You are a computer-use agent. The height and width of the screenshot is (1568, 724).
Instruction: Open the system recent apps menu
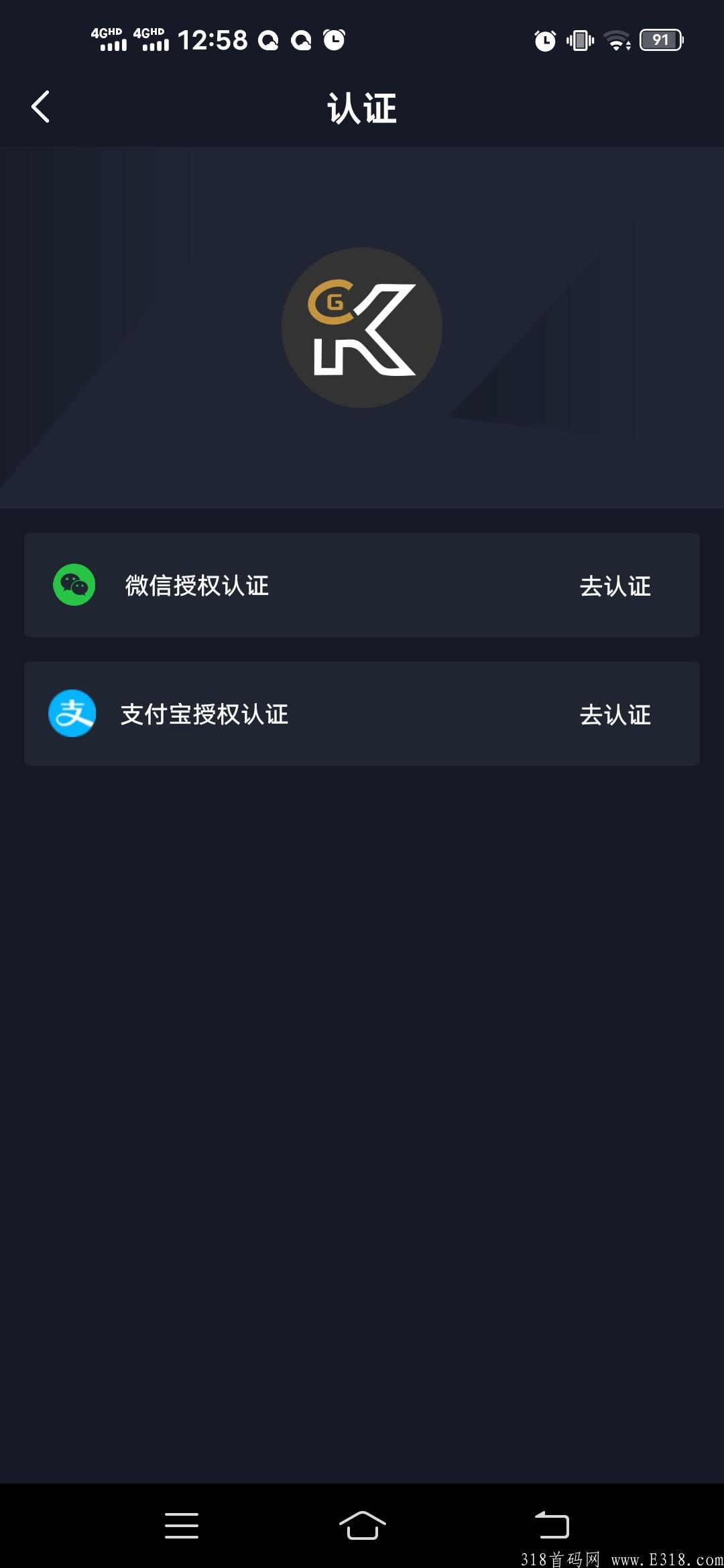click(x=182, y=1526)
